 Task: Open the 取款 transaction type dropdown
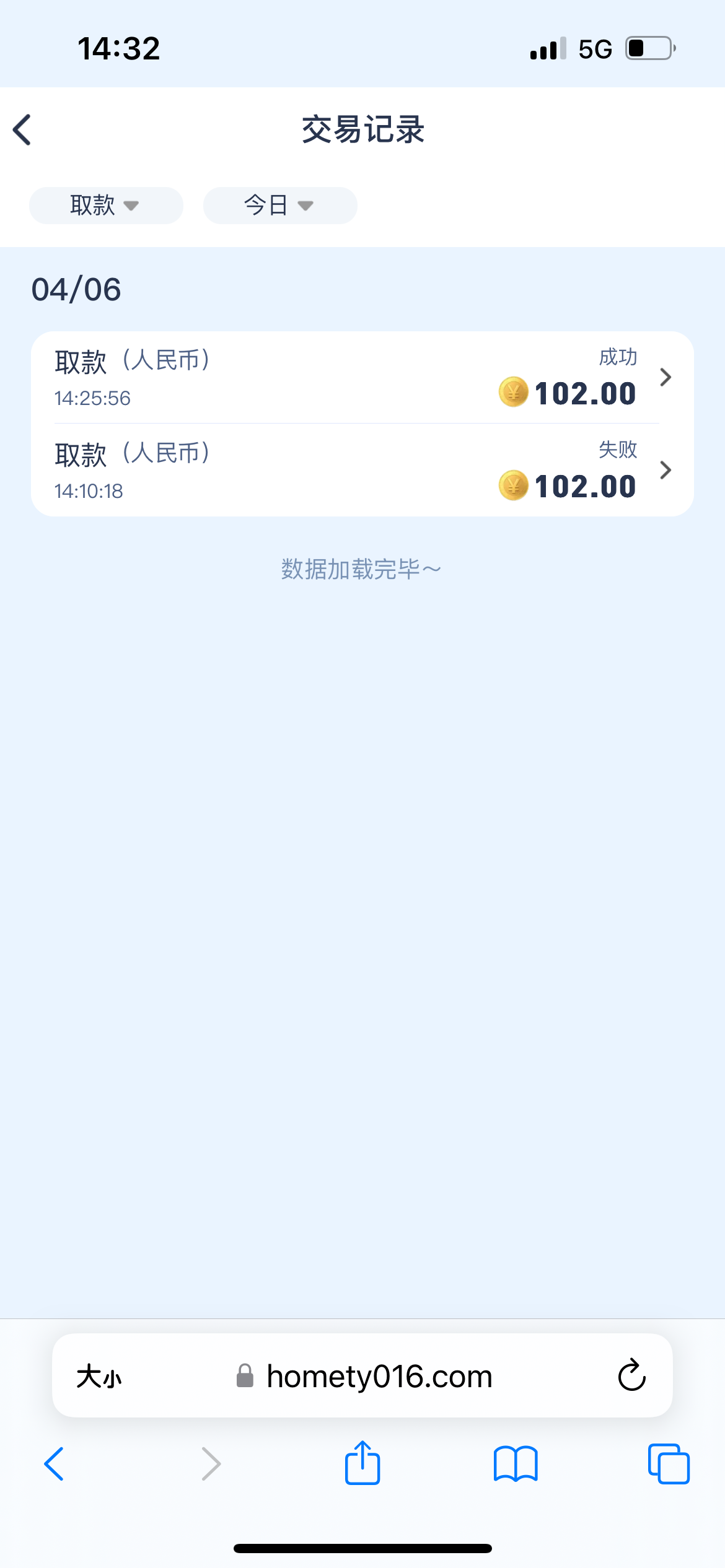(106, 206)
